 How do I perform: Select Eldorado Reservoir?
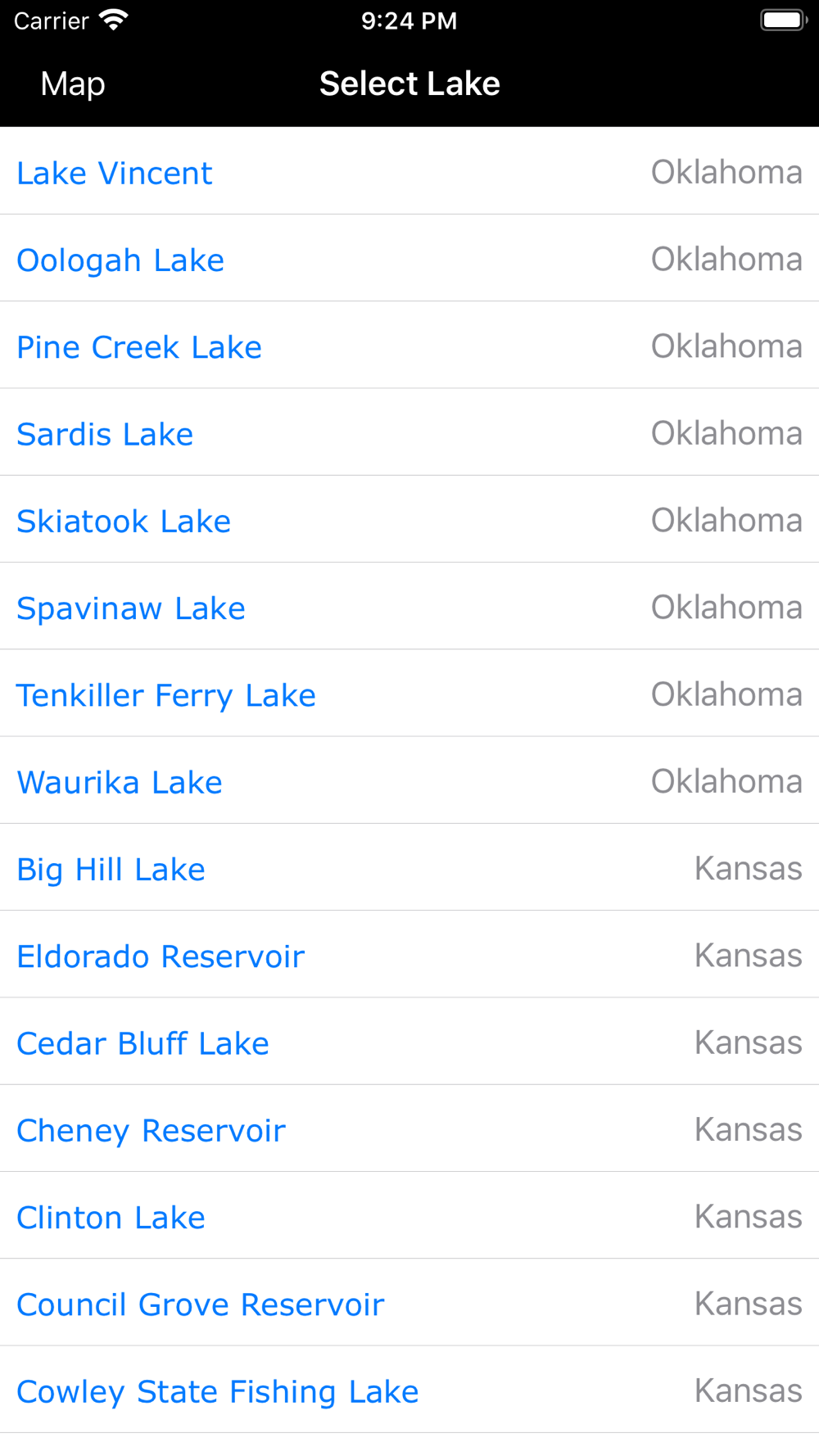pyautogui.click(x=409, y=954)
